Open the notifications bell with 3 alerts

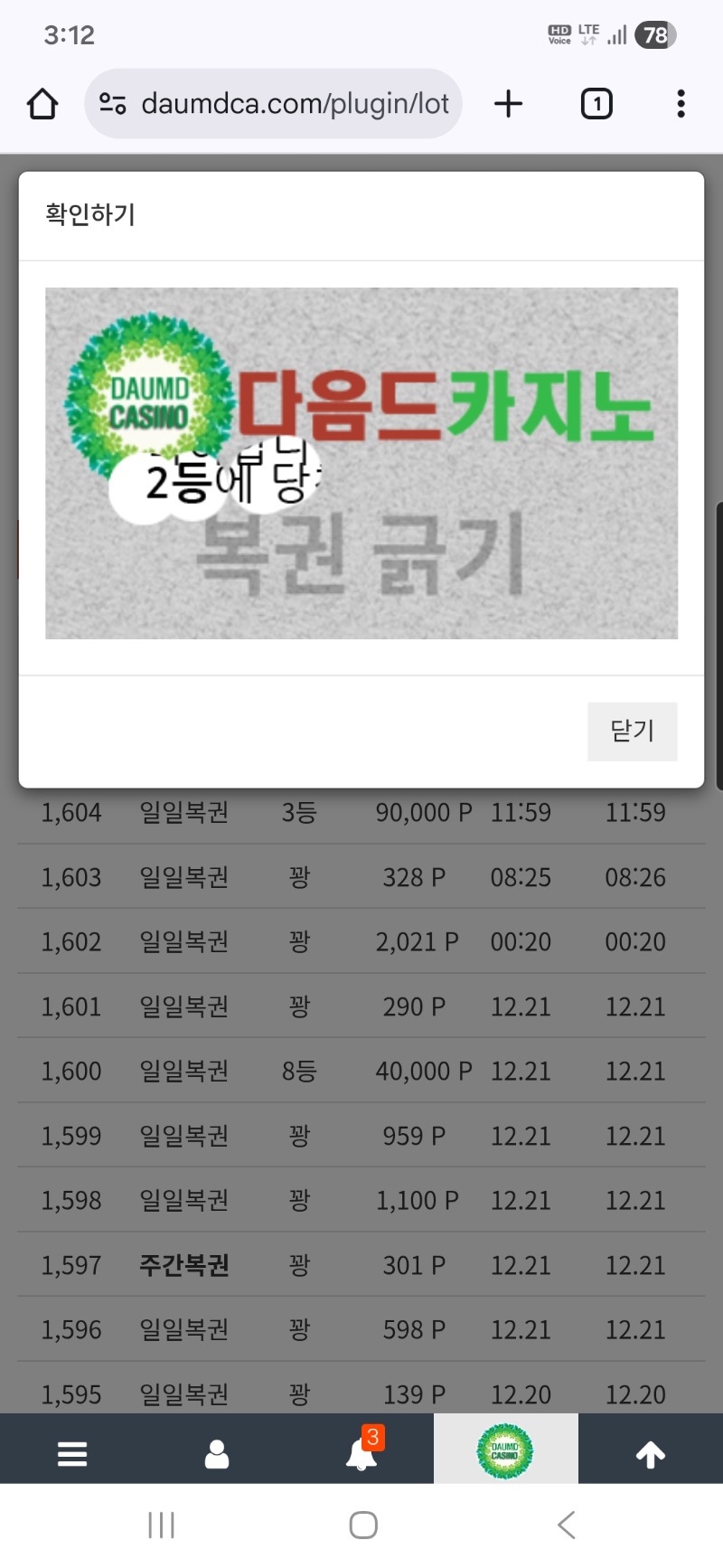[x=361, y=1454]
